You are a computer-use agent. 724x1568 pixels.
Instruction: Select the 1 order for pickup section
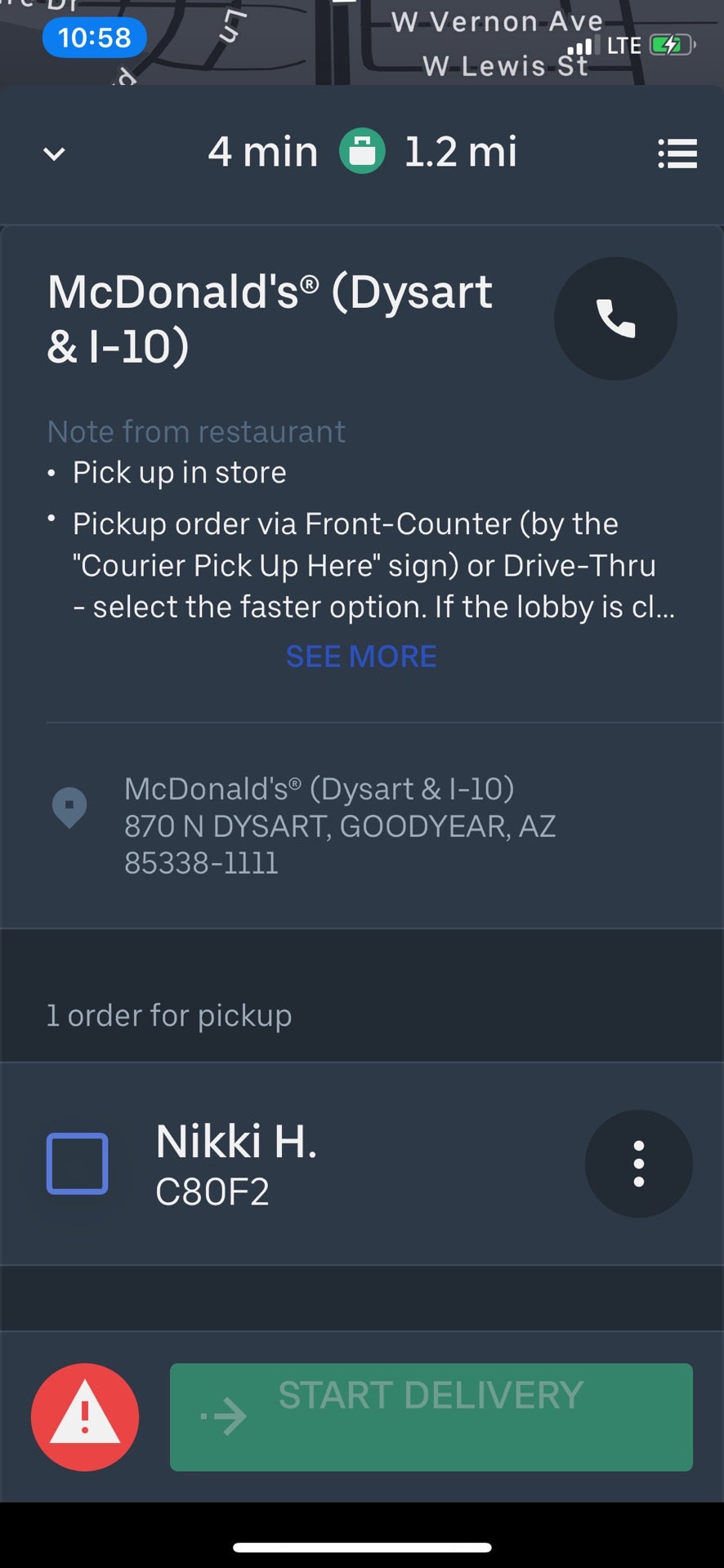169,1015
